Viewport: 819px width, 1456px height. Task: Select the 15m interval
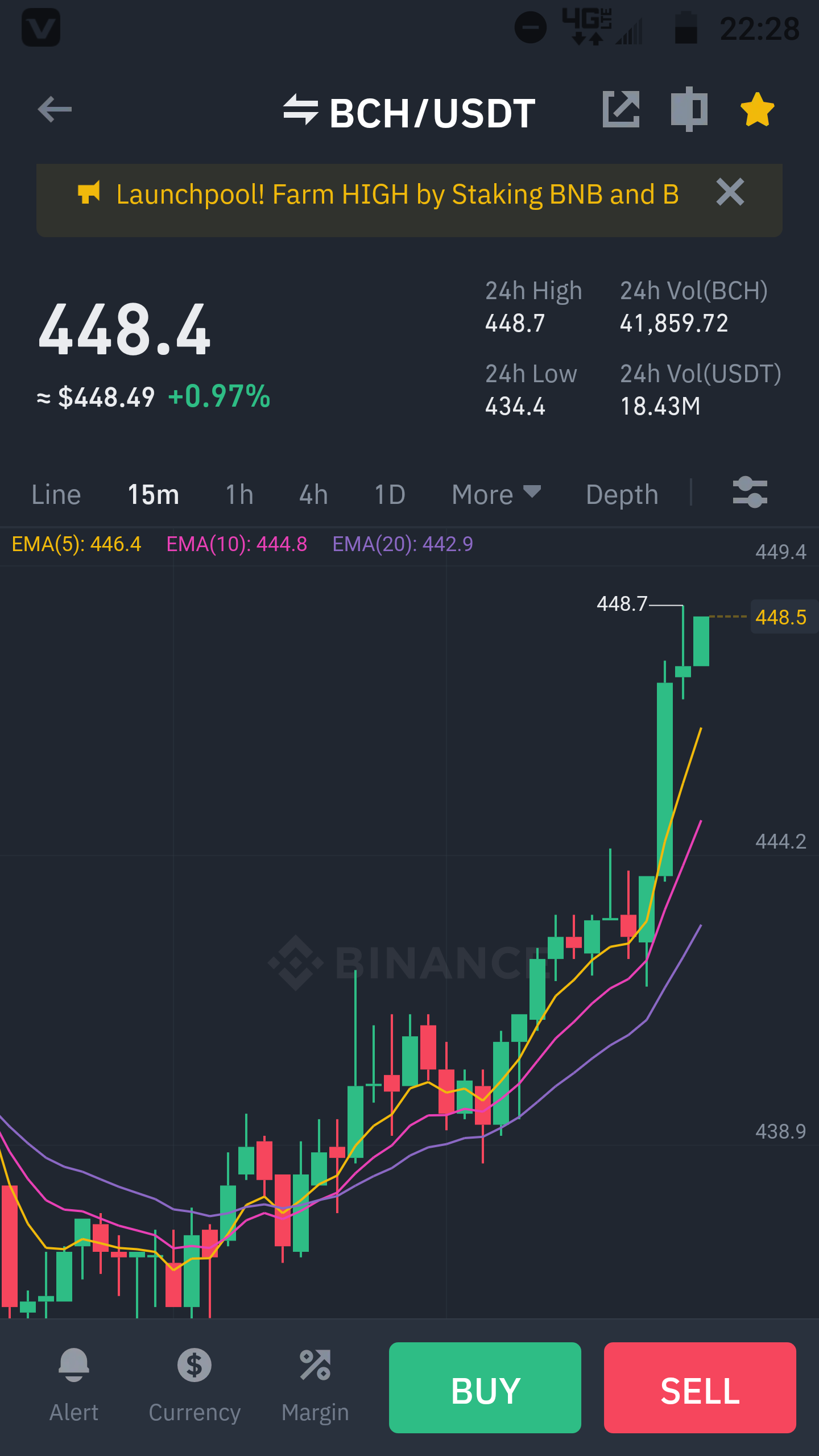pyautogui.click(x=154, y=494)
